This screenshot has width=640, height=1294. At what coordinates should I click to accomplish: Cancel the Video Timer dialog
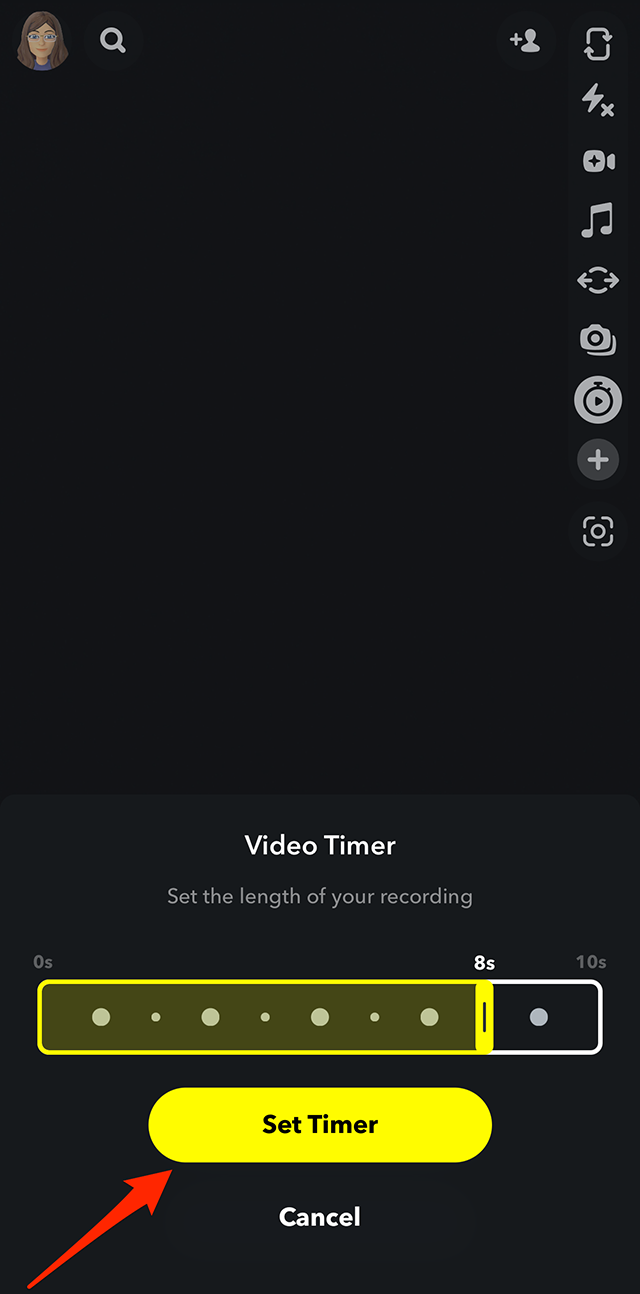click(320, 1217)
